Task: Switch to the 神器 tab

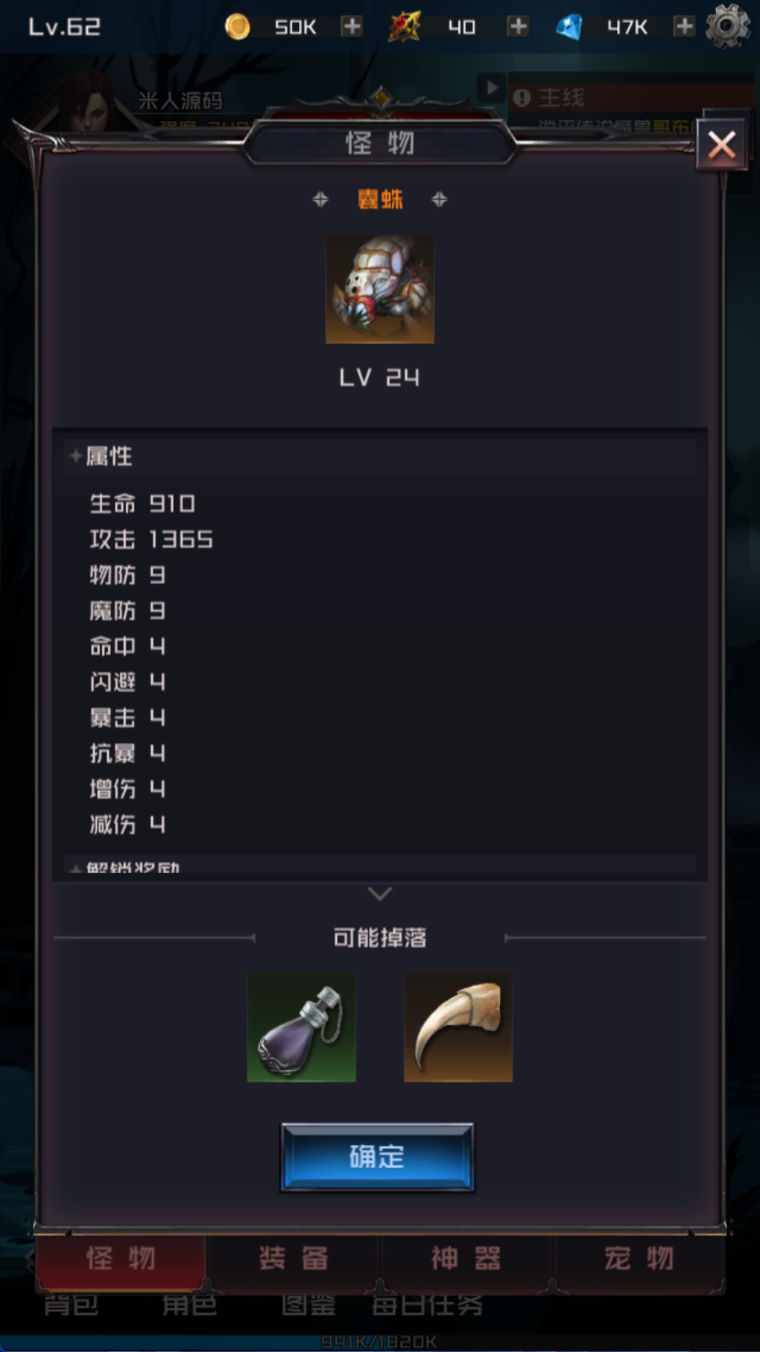Action: point(466,1258)
